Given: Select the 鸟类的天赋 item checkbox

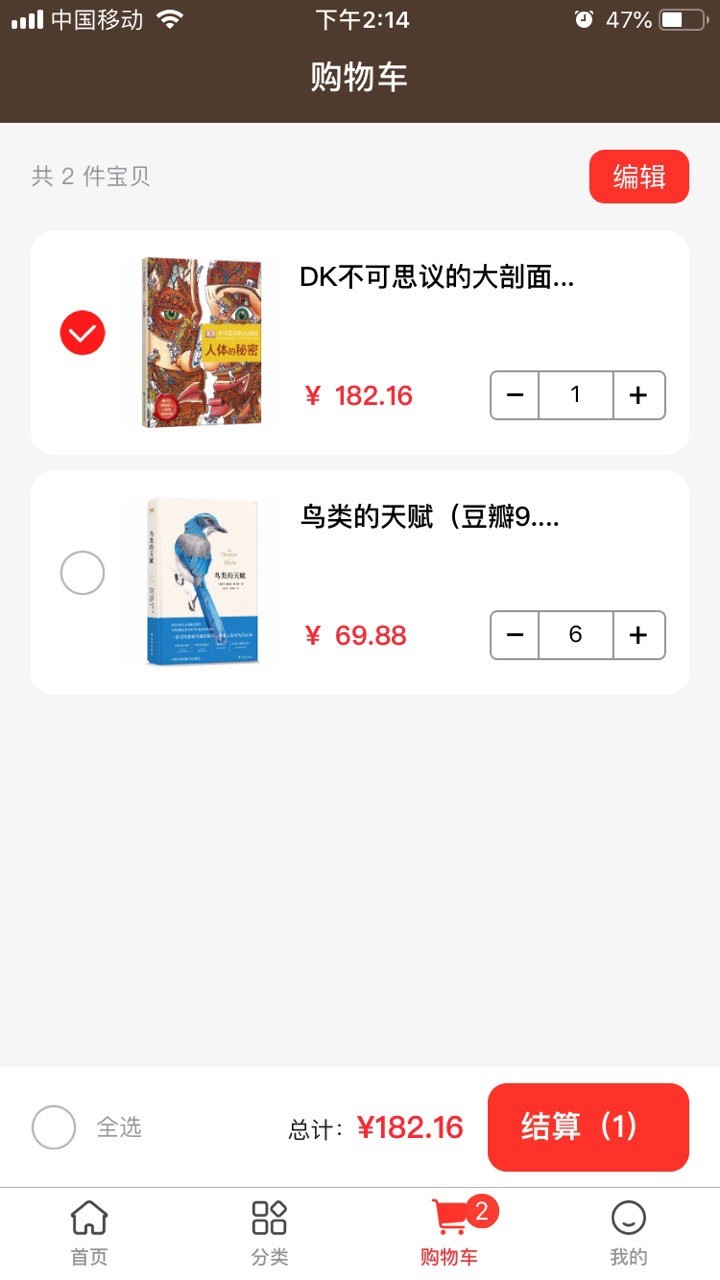Looking at the screenshot, I should click(x=82, y=573).
